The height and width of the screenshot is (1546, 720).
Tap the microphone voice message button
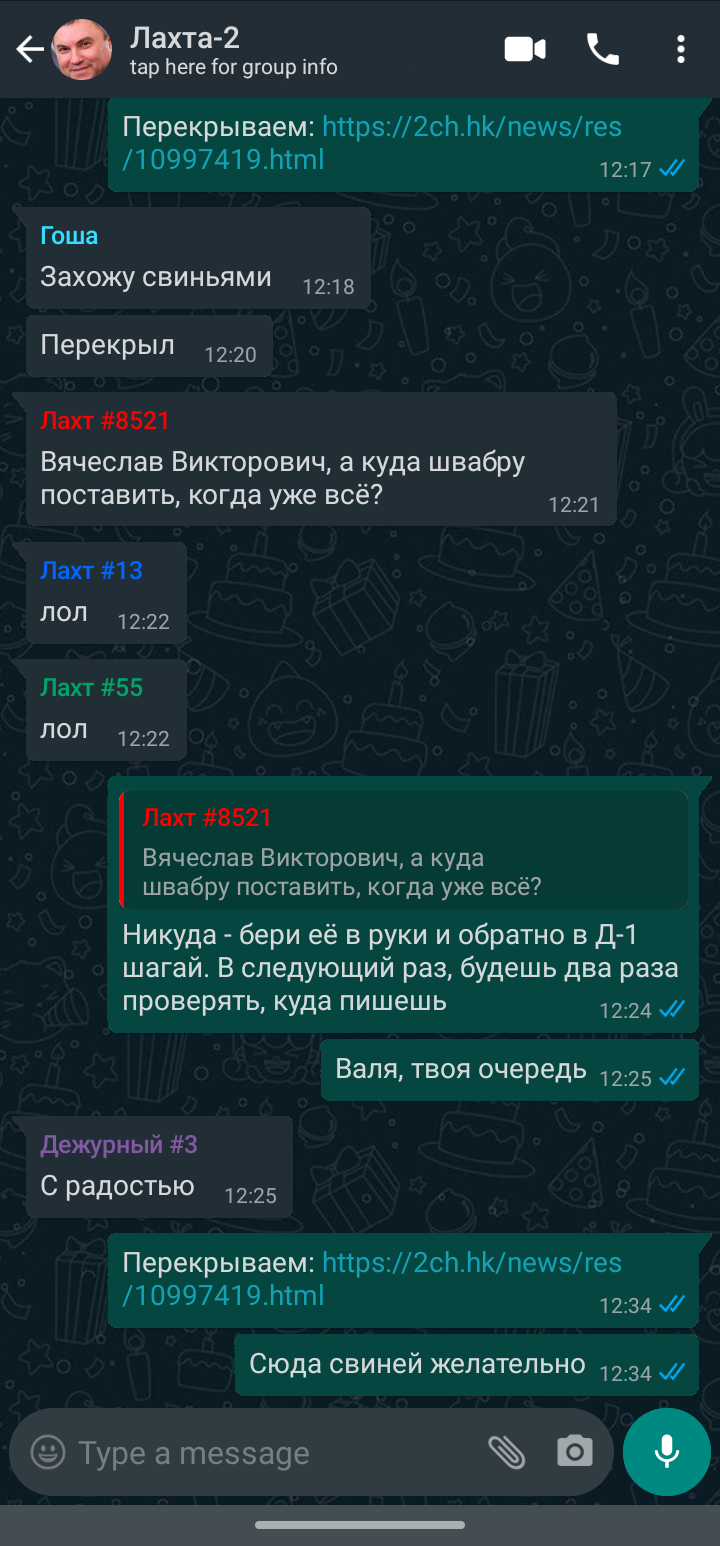666,1452
